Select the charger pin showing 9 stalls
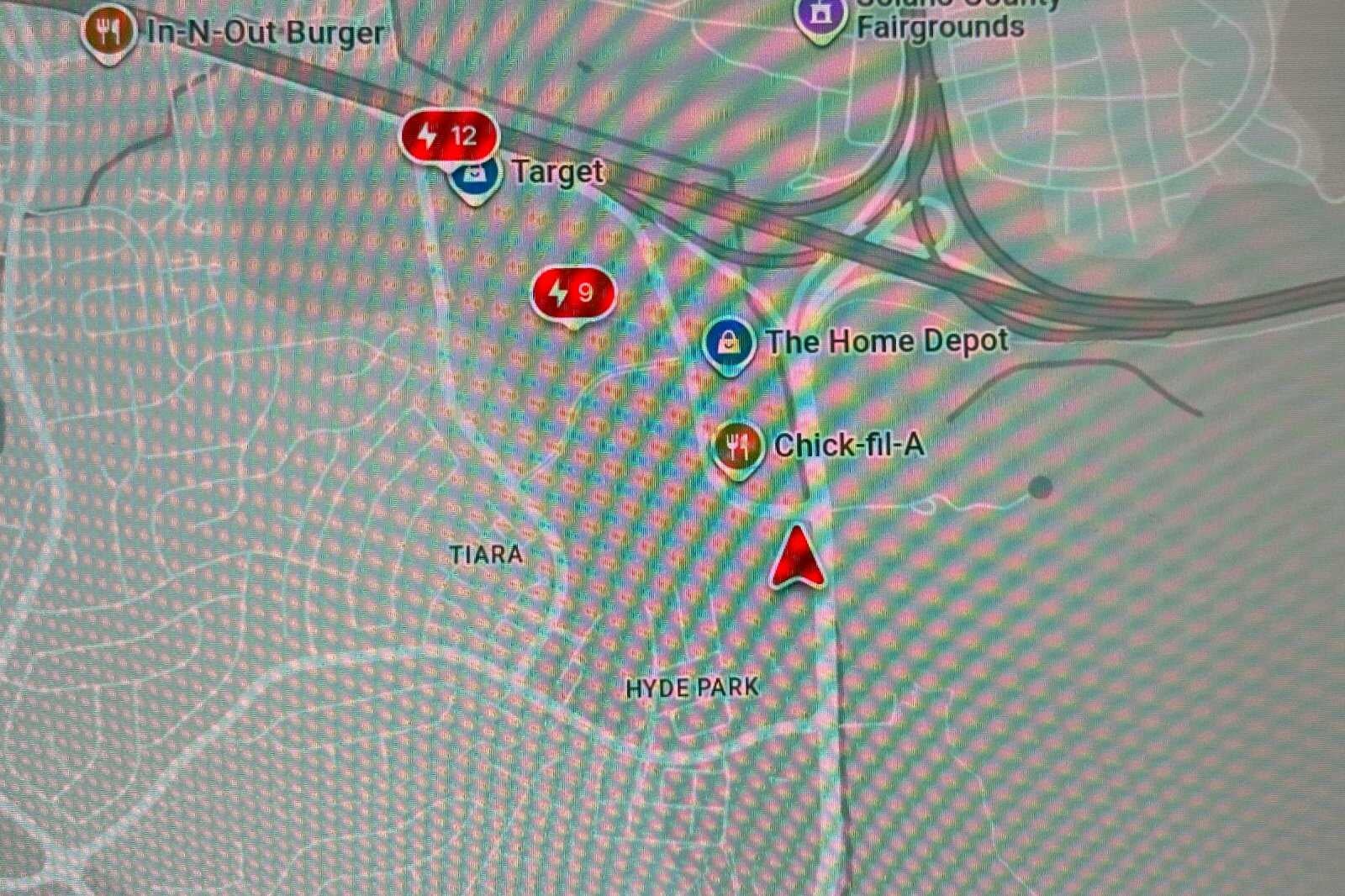 point(573,293)
